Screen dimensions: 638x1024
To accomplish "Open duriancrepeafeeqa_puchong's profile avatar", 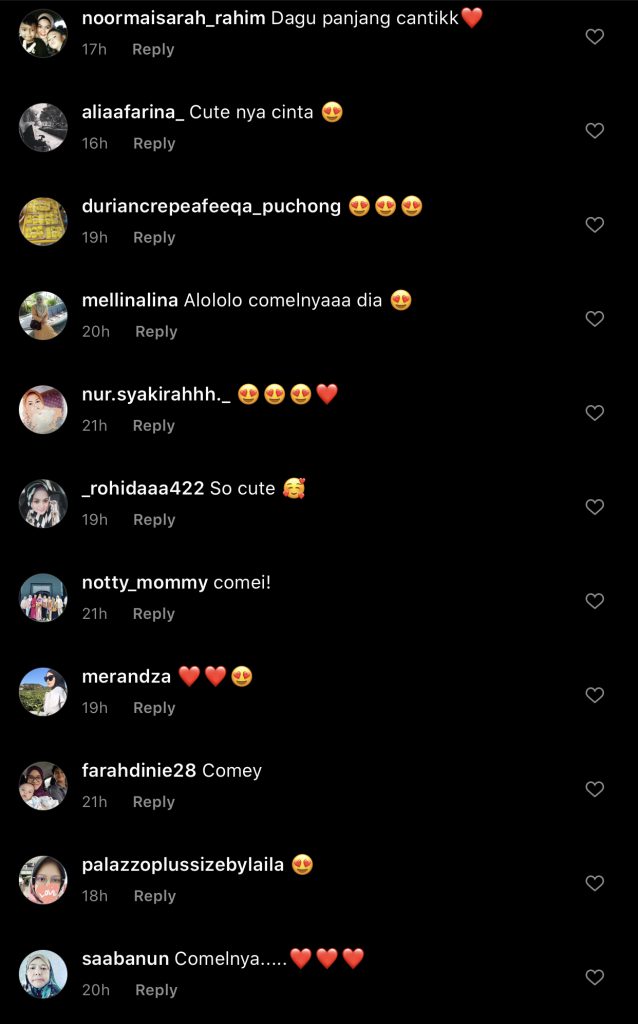I will coord(43,221).
